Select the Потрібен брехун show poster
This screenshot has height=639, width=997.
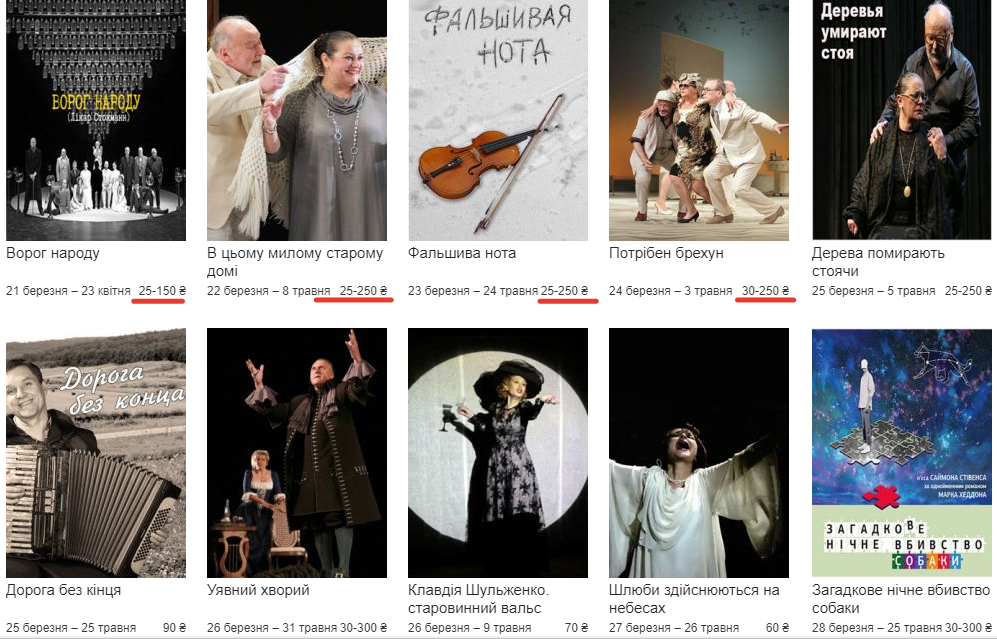[x=698, y=120]
